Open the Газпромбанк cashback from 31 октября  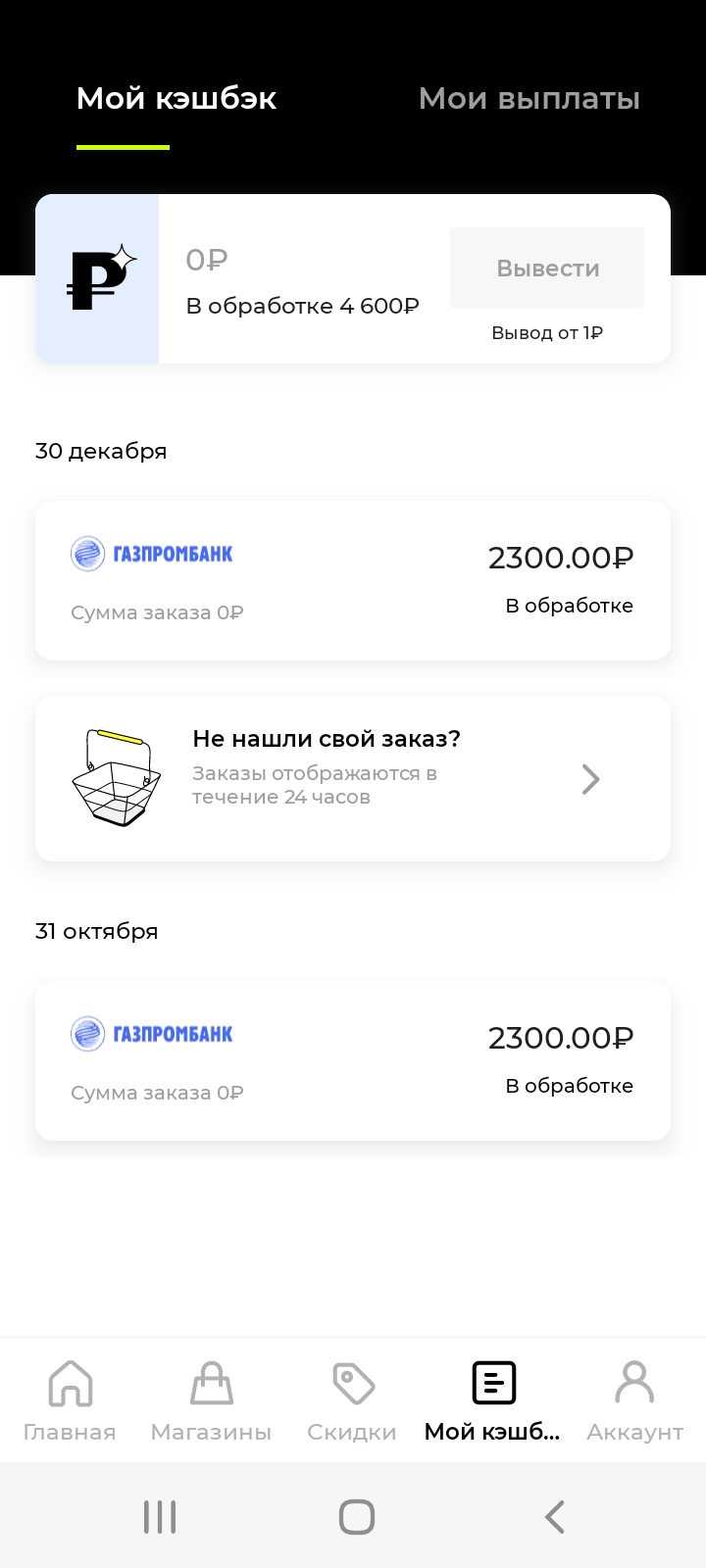tap(353, 1060)
